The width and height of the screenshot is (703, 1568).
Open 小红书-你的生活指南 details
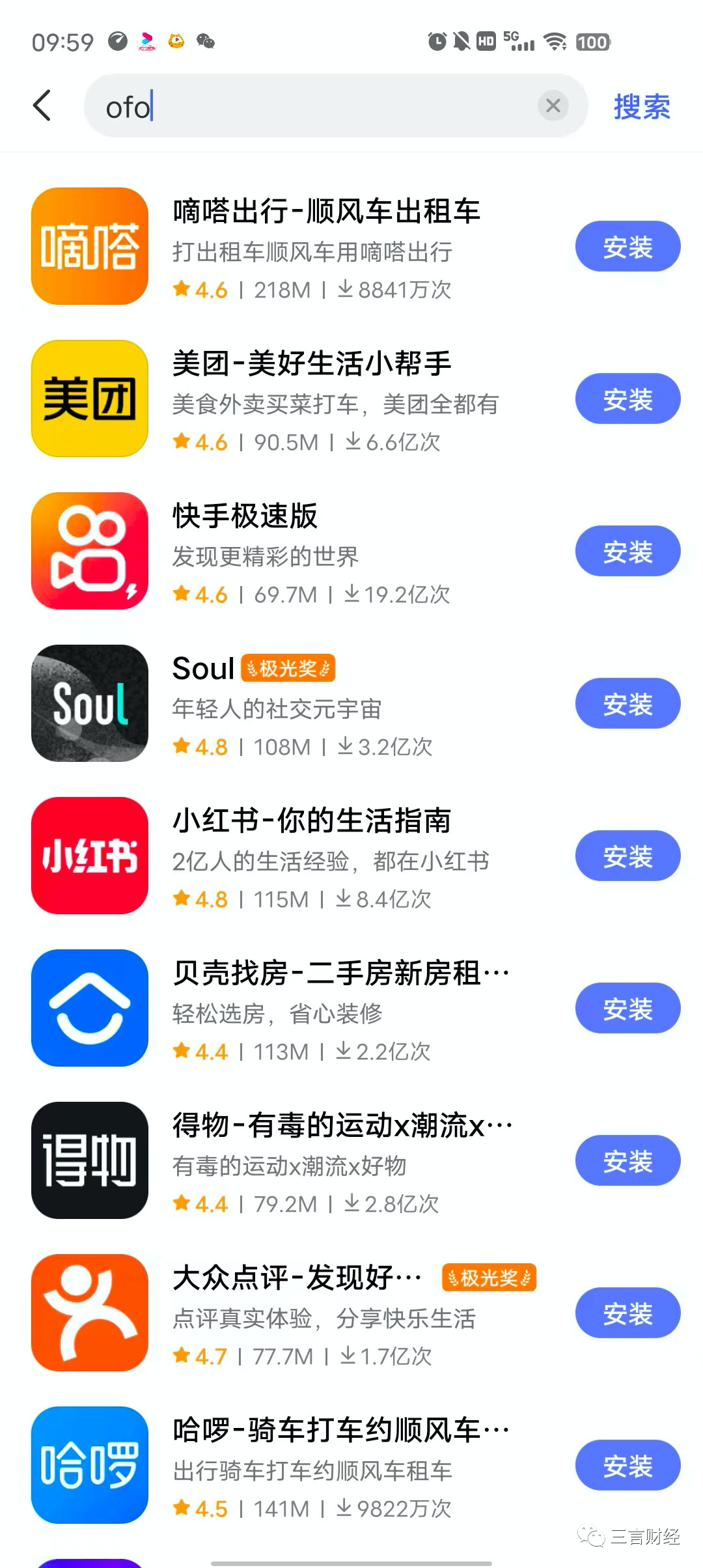pos(312,820)
